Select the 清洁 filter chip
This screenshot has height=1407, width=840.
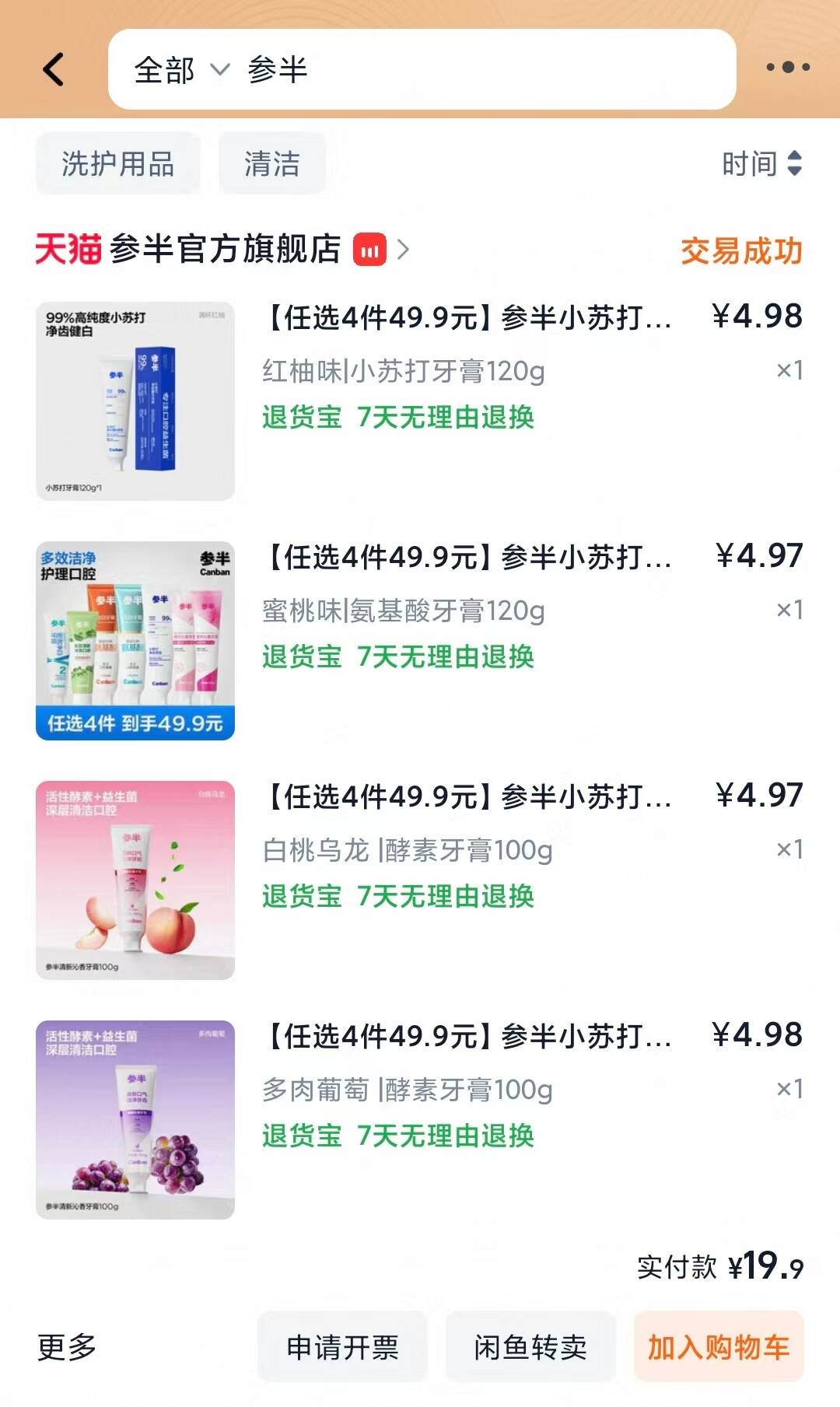point(271,164)
